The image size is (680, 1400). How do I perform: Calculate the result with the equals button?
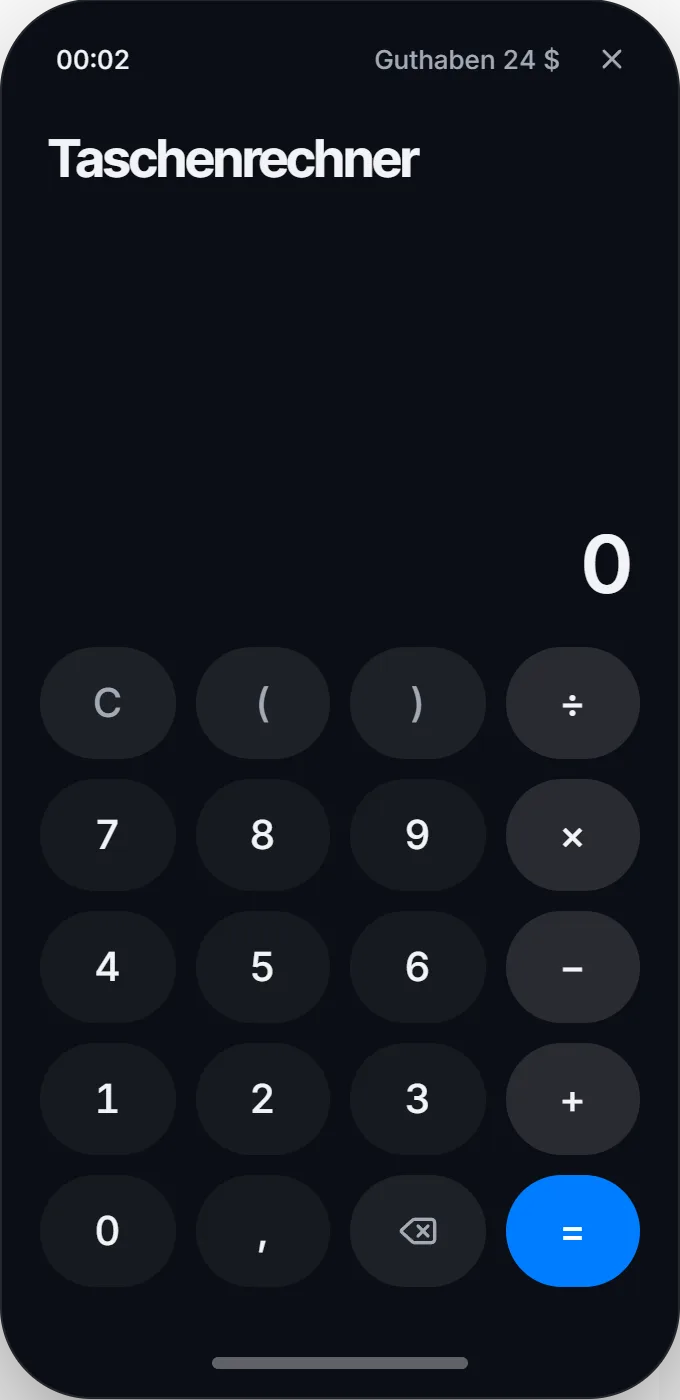pos(573,1231)
